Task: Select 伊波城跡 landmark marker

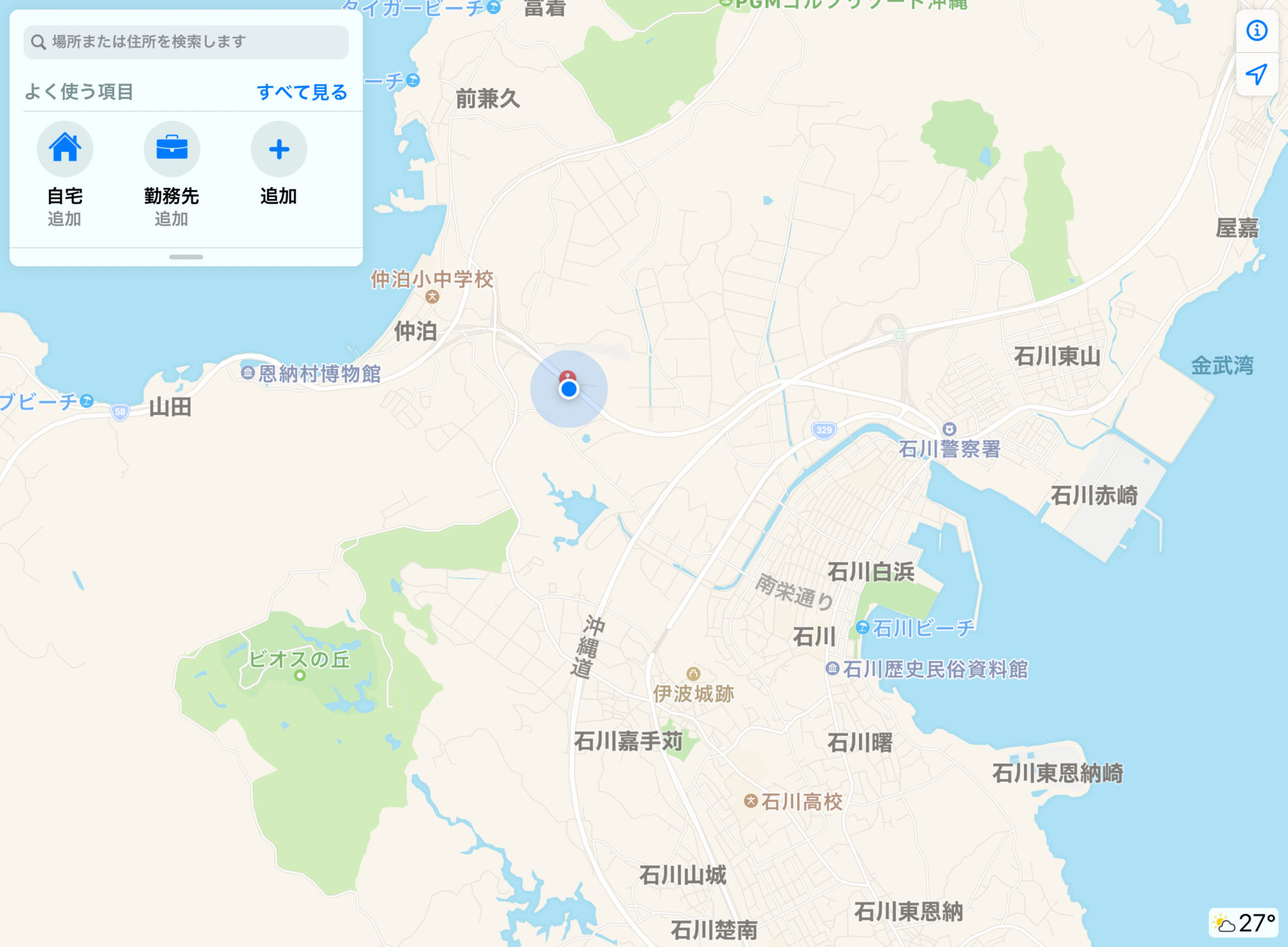Action: [x=693, y=674]
